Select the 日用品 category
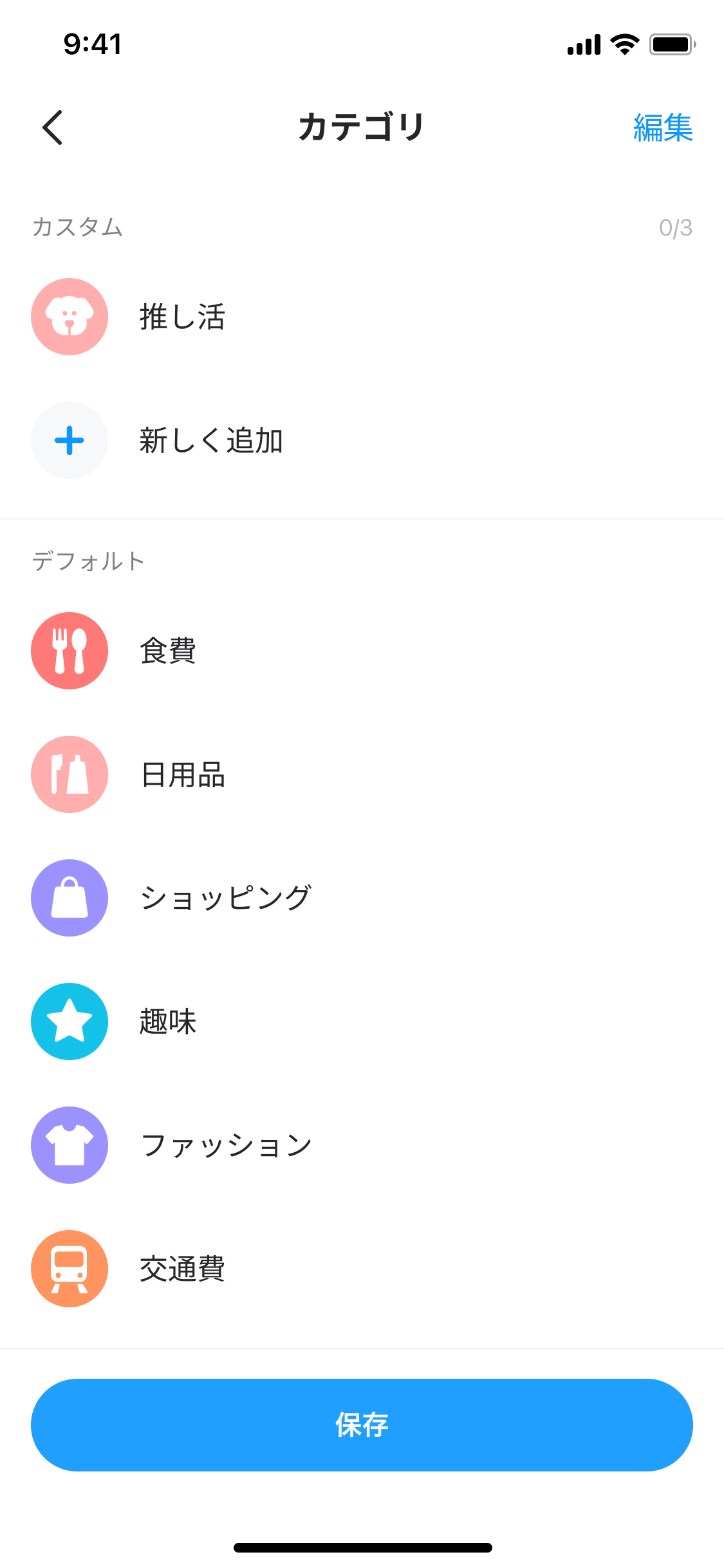Viewport: 724px width, 1568px height. (182, 774)
